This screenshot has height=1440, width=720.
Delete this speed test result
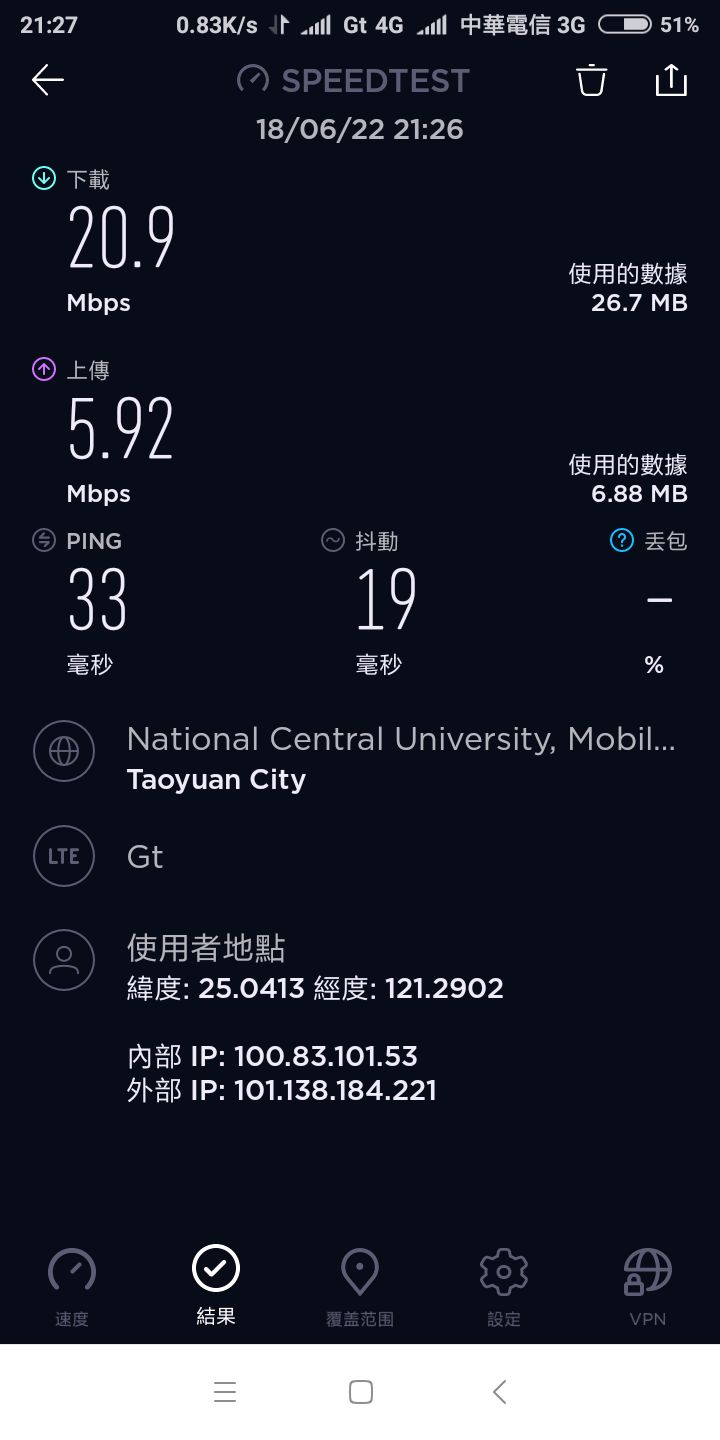click(592, 80)
